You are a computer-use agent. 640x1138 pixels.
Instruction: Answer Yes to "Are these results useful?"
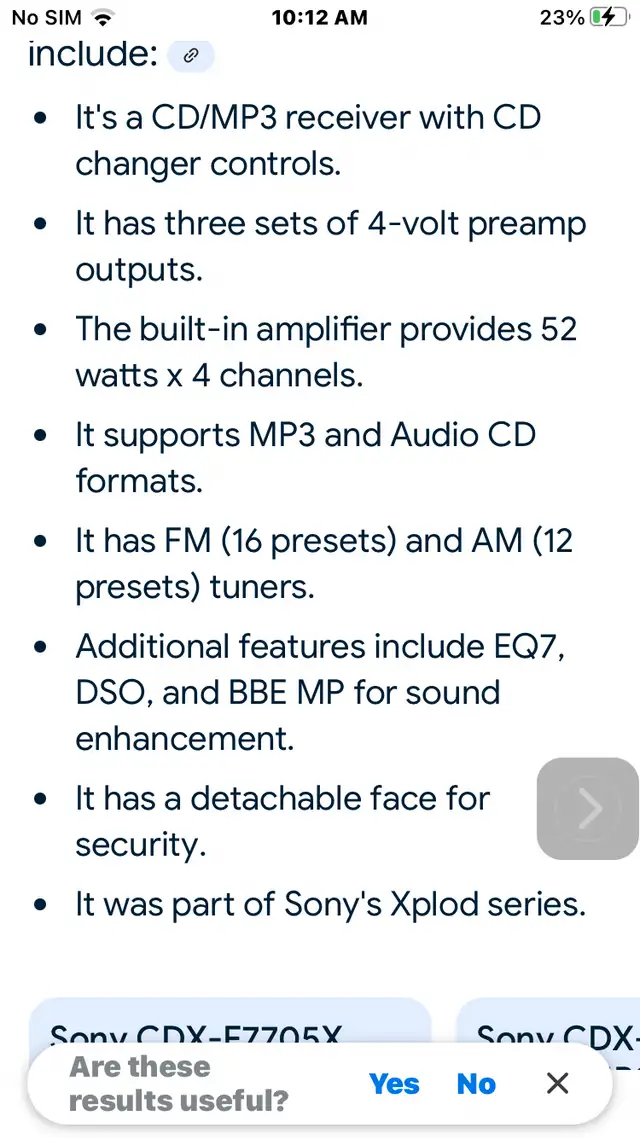point(394,1084)
